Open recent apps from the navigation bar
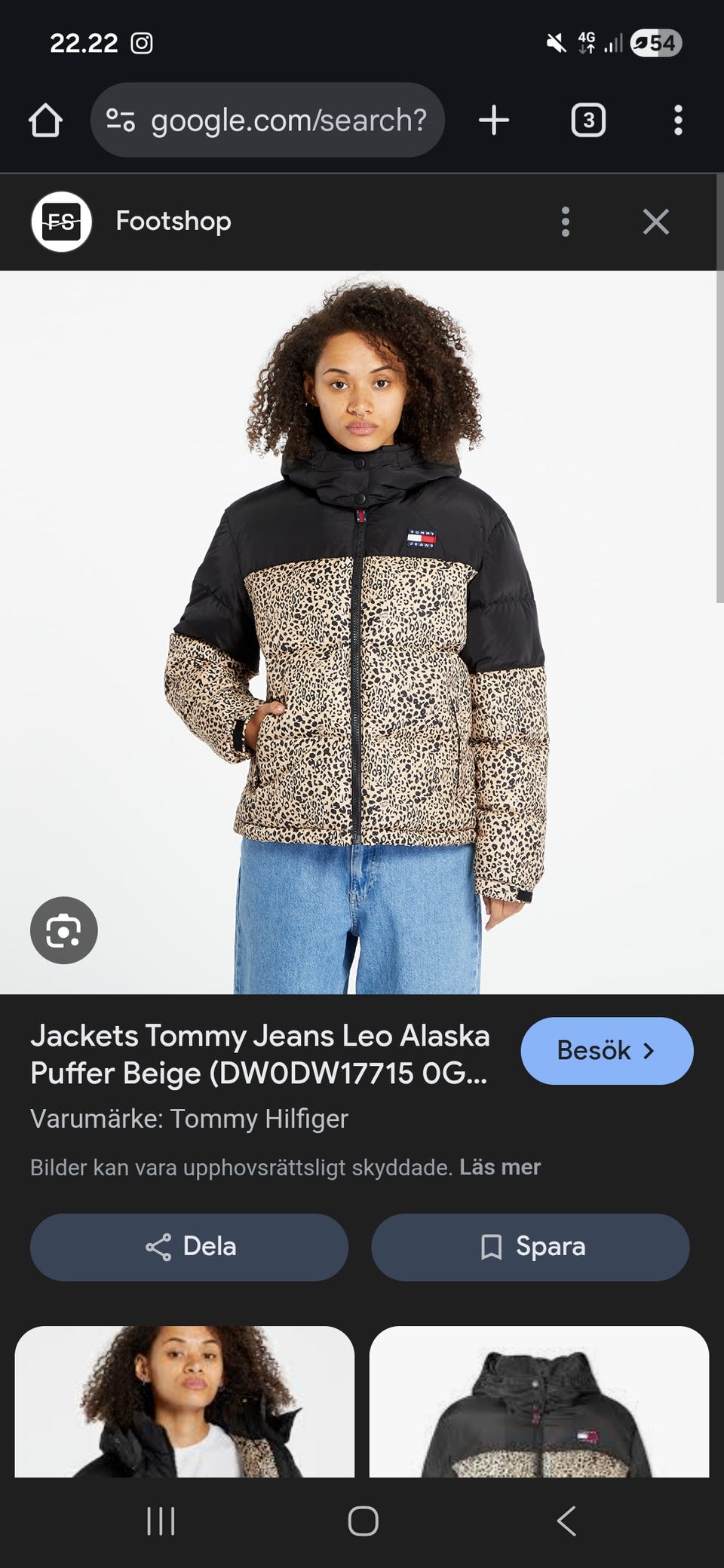The image size is (724, 1568). pos(161,1521)
